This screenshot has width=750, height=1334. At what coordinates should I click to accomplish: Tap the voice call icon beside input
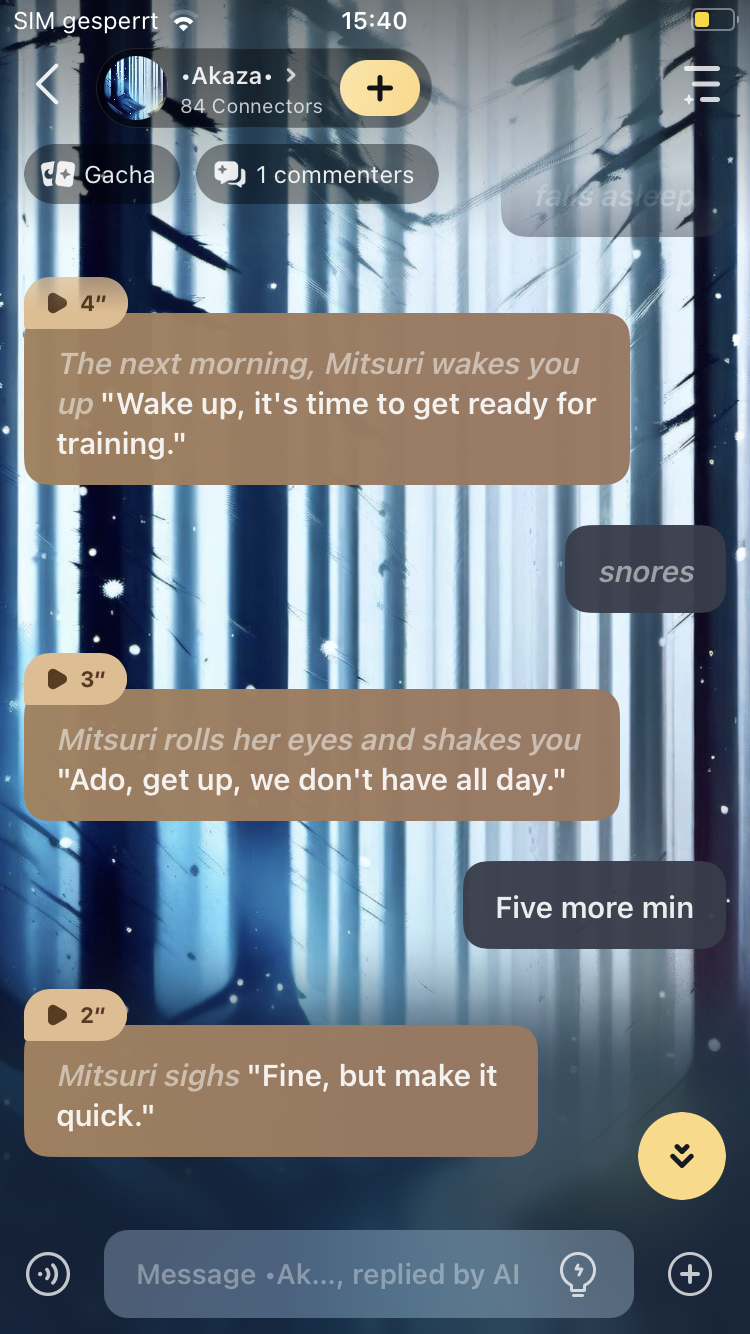[48, 1274]
